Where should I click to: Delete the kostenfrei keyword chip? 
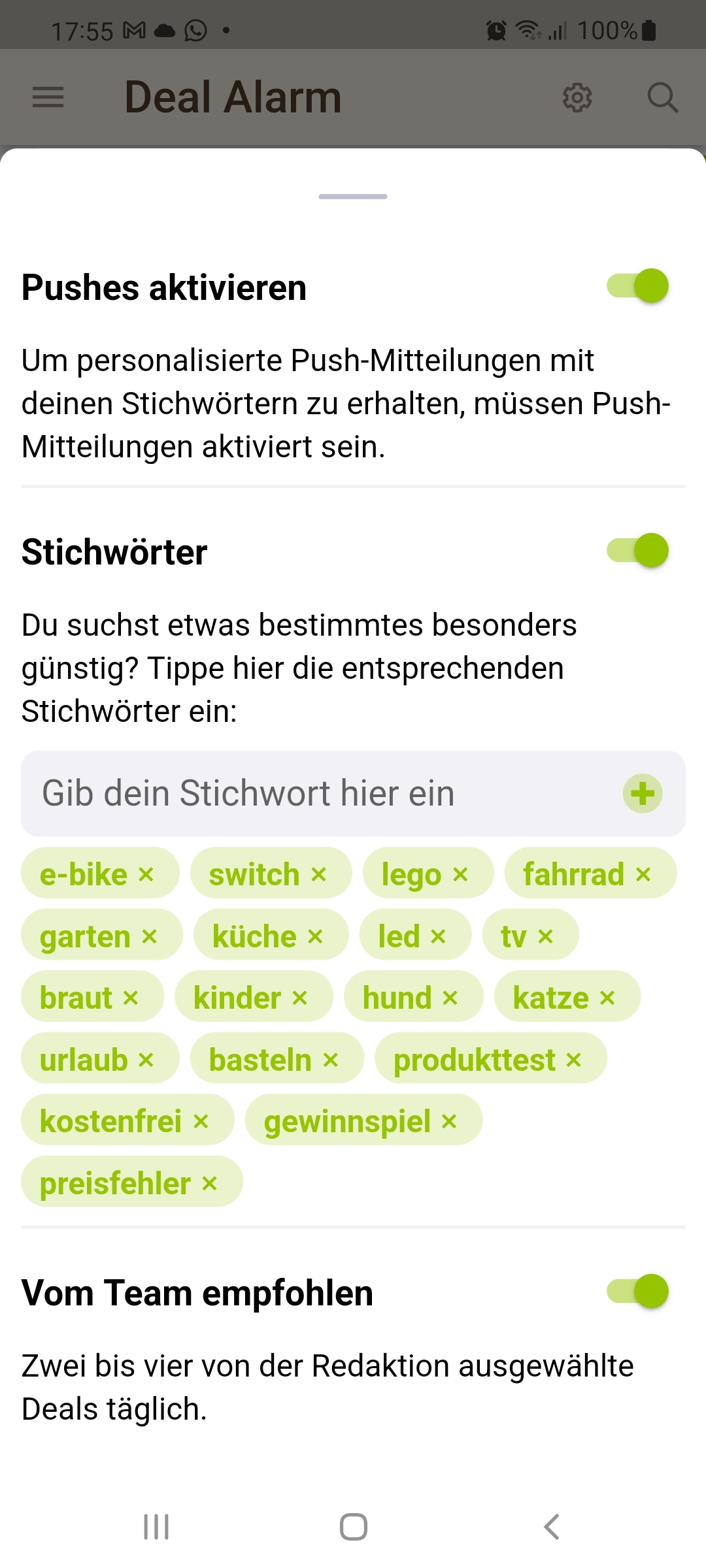[201, 1121]
